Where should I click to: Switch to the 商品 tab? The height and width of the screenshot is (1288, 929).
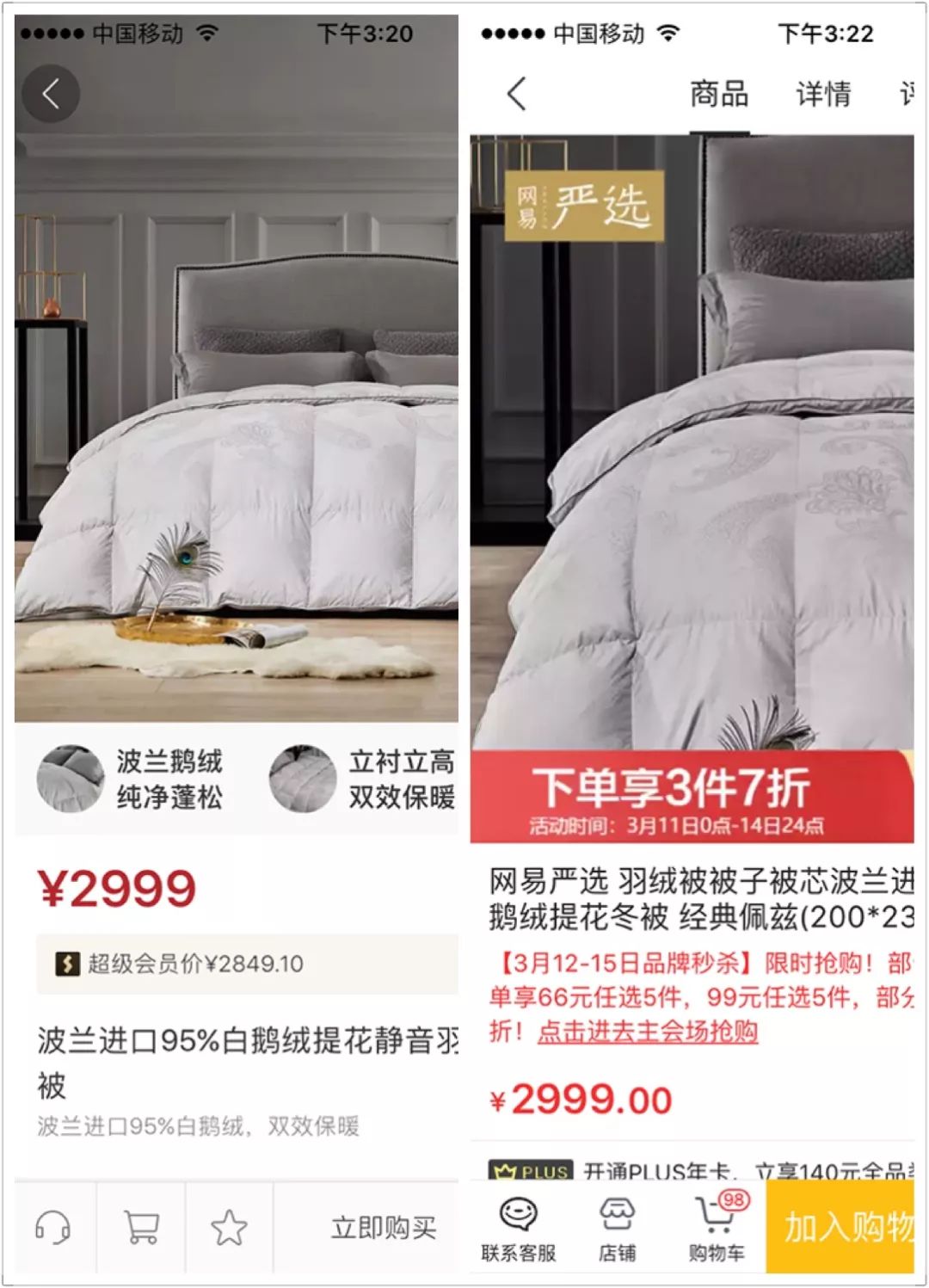pos(720,95)
